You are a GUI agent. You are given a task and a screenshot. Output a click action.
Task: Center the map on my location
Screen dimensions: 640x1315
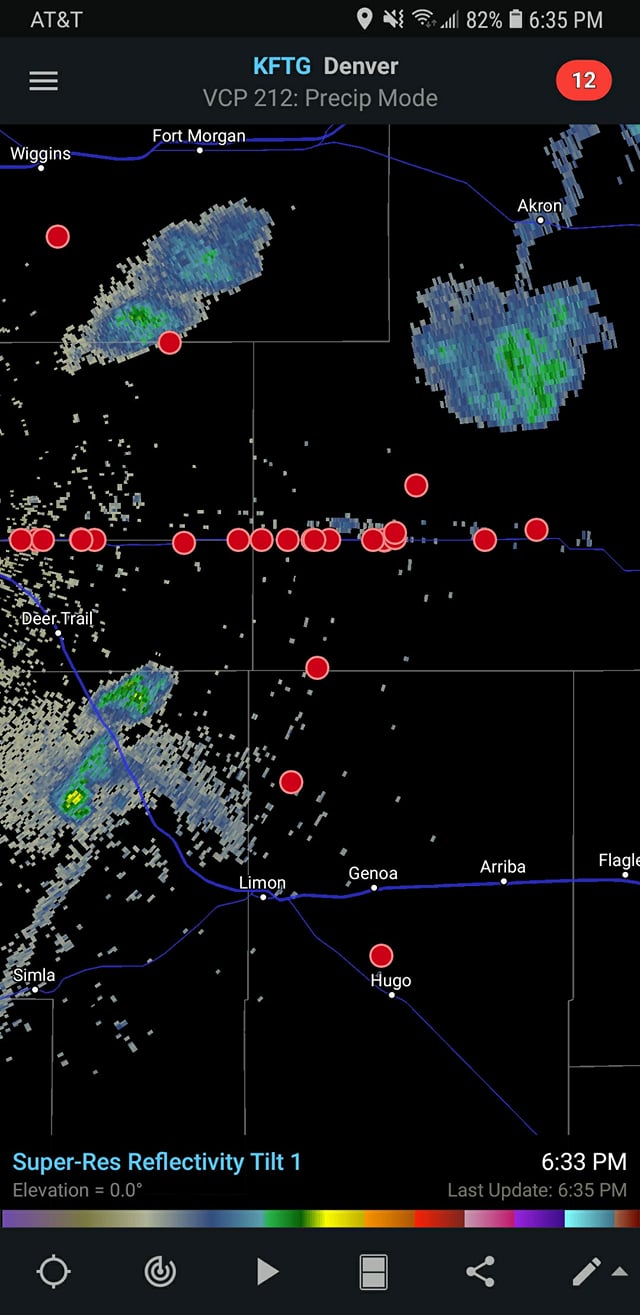pyautogui.click(x=53, y=1271)
